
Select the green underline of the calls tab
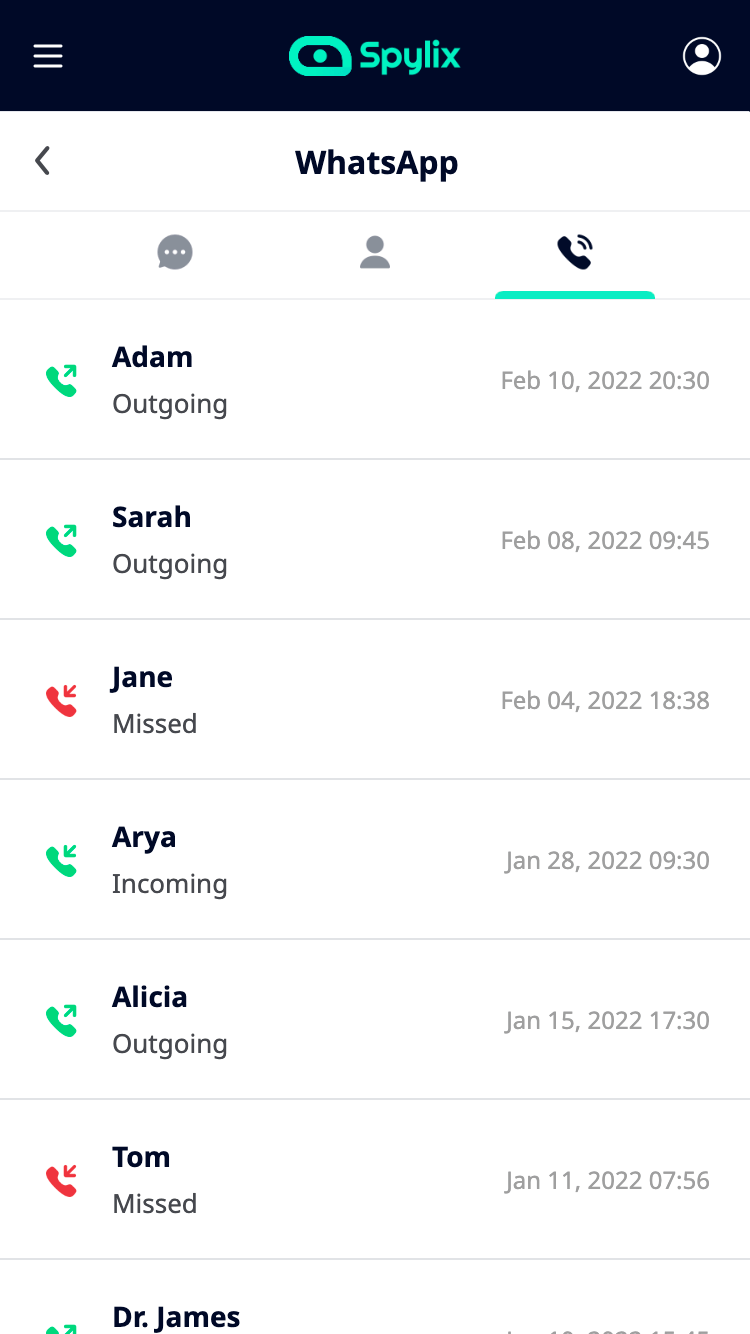pyautogui.click(x=575, y=293)
